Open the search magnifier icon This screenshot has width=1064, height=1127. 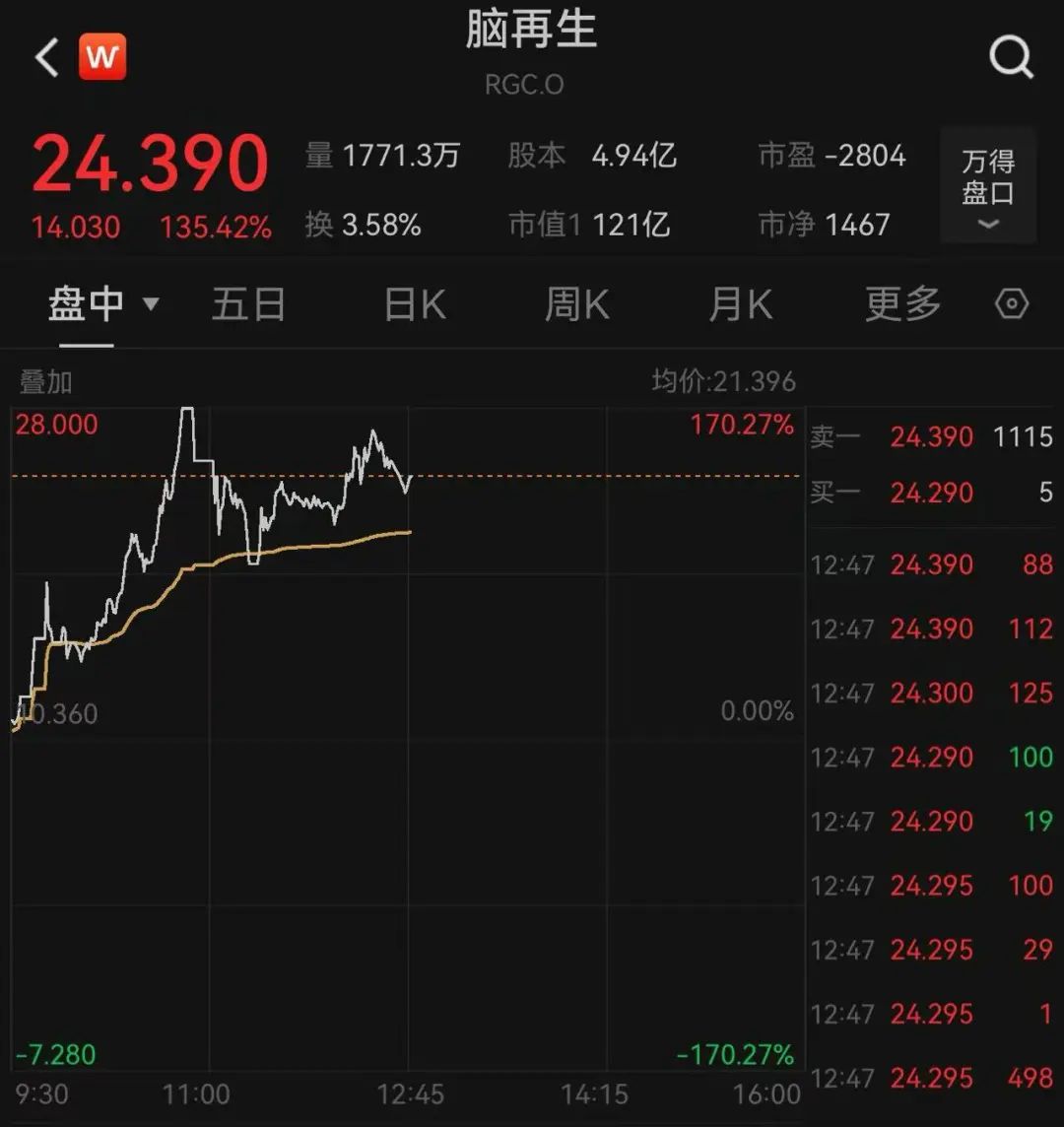click(x=1012, y=57)
